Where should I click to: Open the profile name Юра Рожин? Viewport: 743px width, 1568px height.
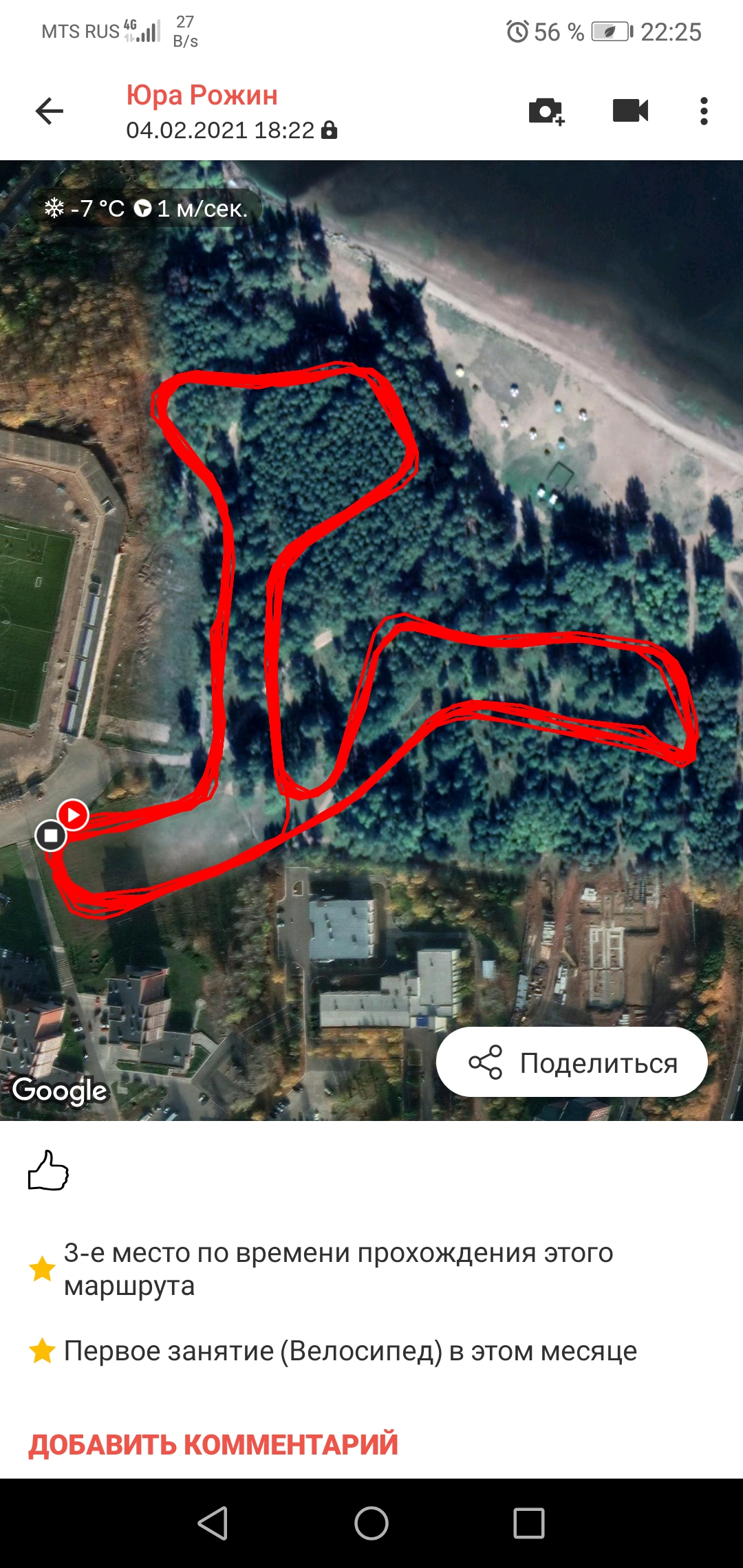(202, 95)
